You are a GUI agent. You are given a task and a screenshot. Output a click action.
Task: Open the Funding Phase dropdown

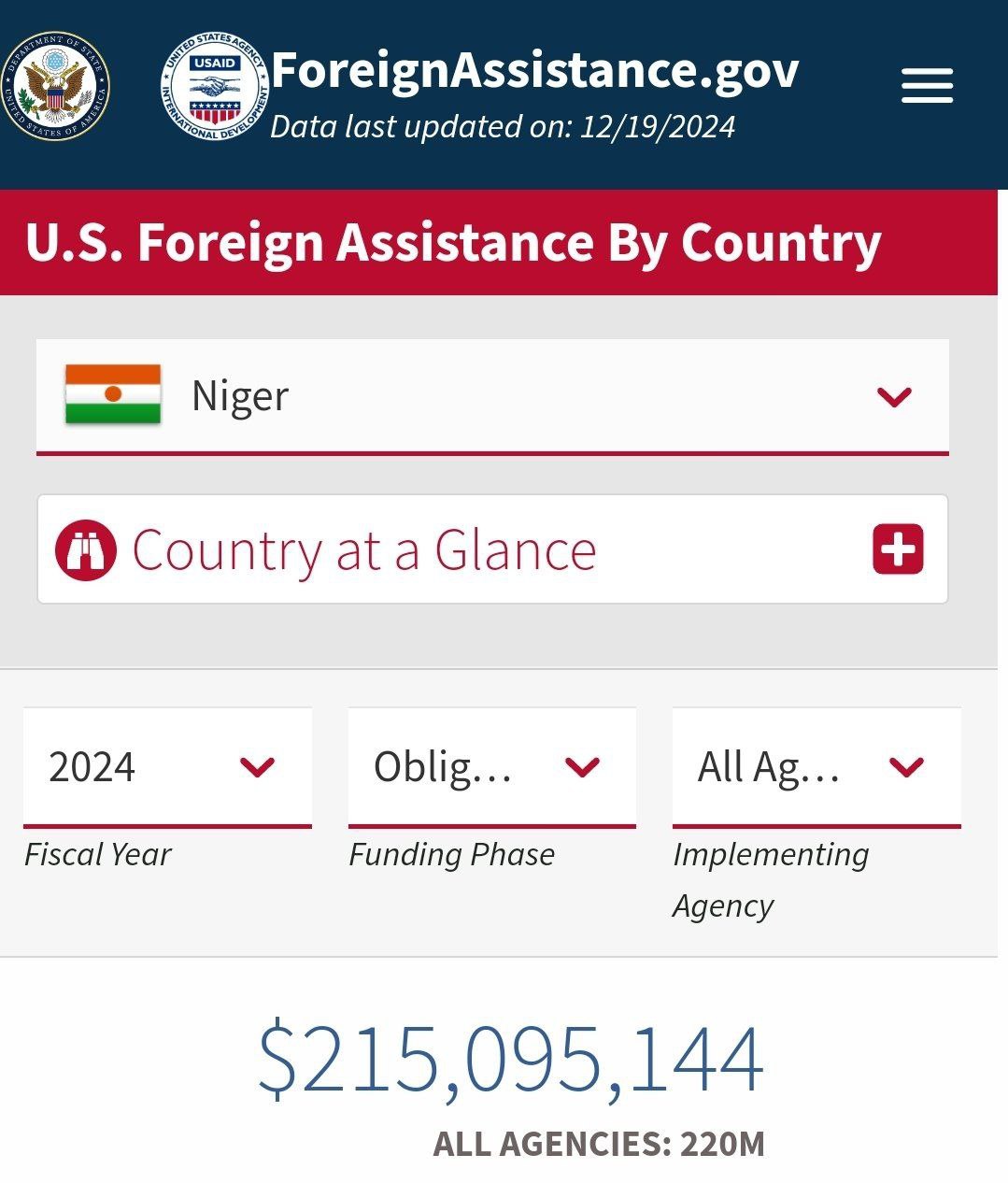[x=491, y=767]
